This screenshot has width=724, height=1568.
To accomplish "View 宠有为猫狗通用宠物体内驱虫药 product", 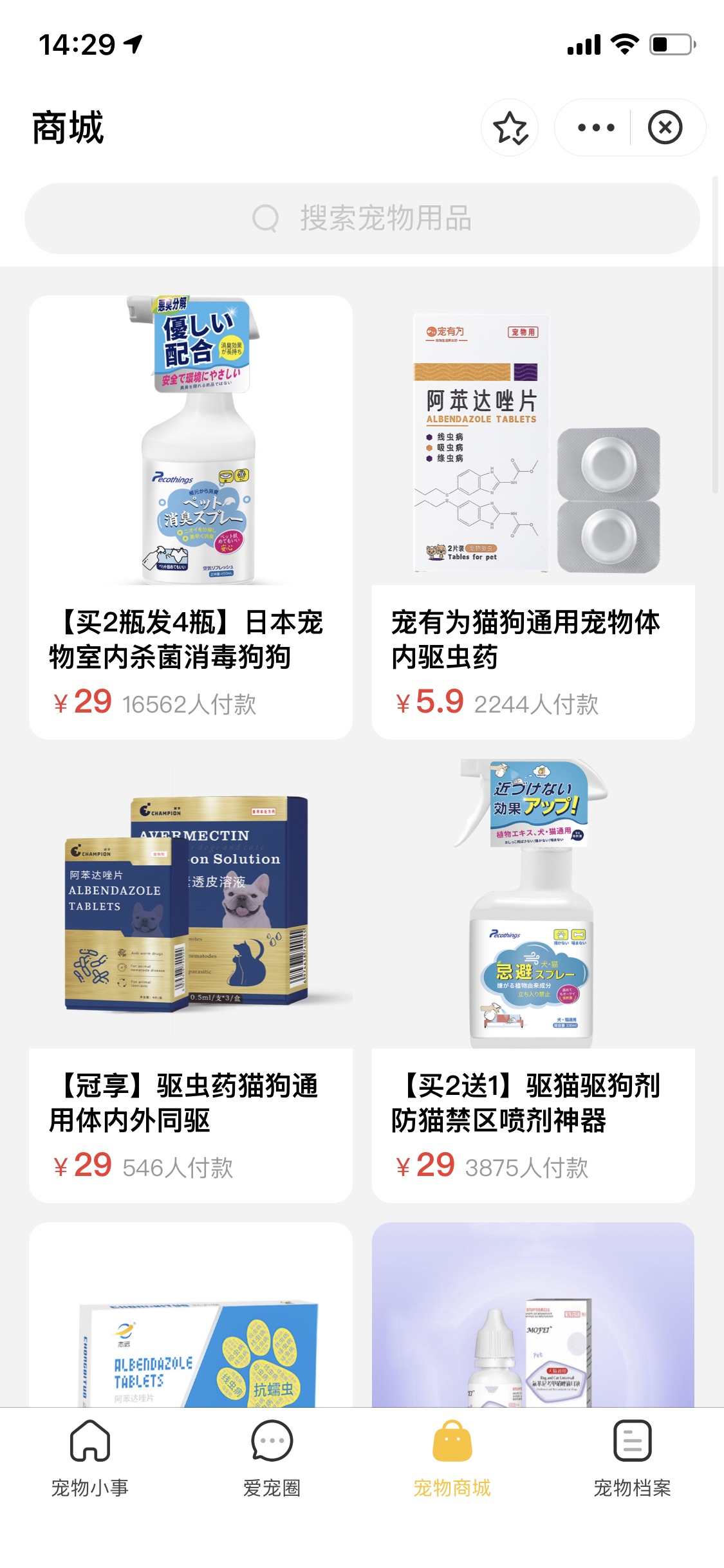I will (533, 517).
